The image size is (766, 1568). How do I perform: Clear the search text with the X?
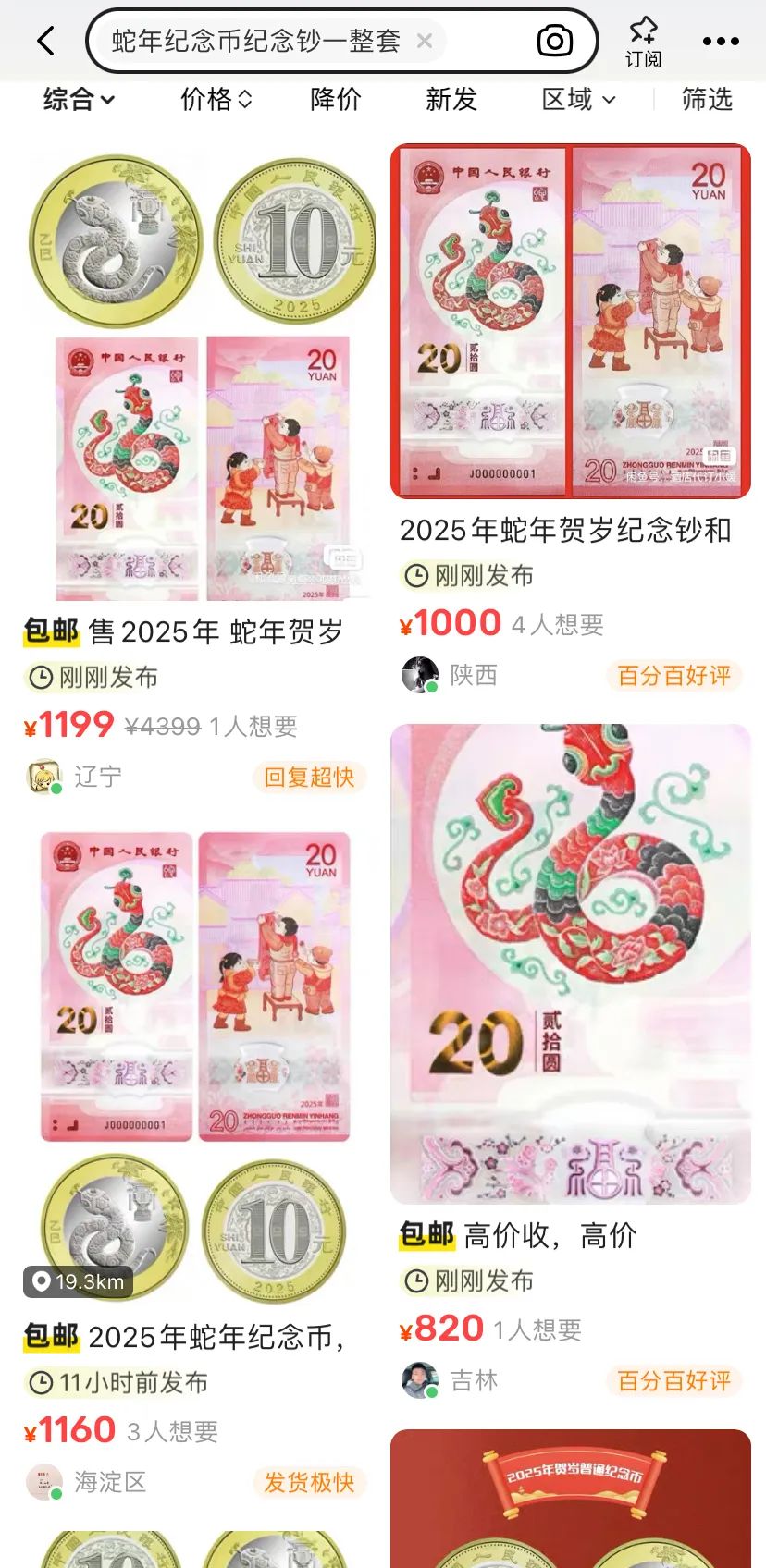coord(425,41)
